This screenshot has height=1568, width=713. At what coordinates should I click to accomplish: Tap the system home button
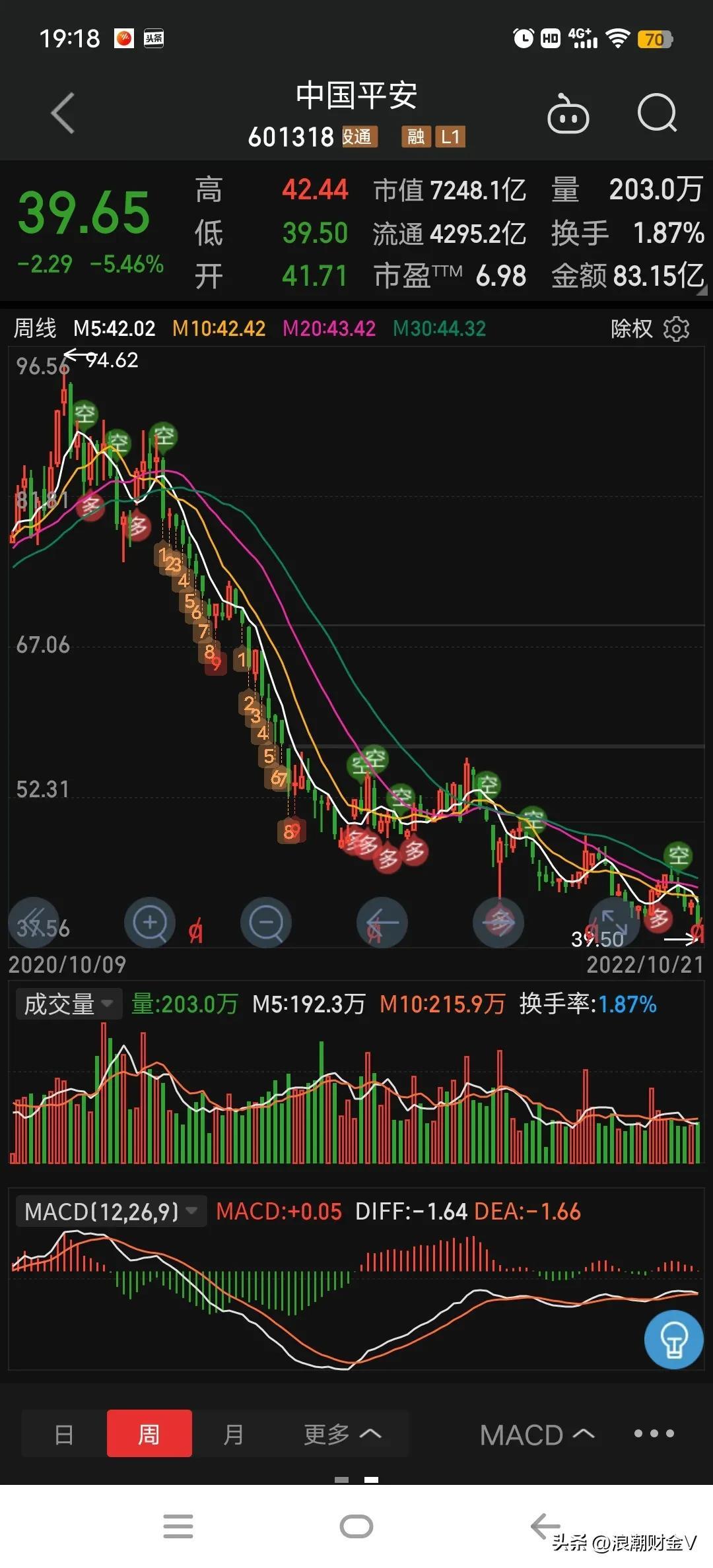pos(356,1526)
